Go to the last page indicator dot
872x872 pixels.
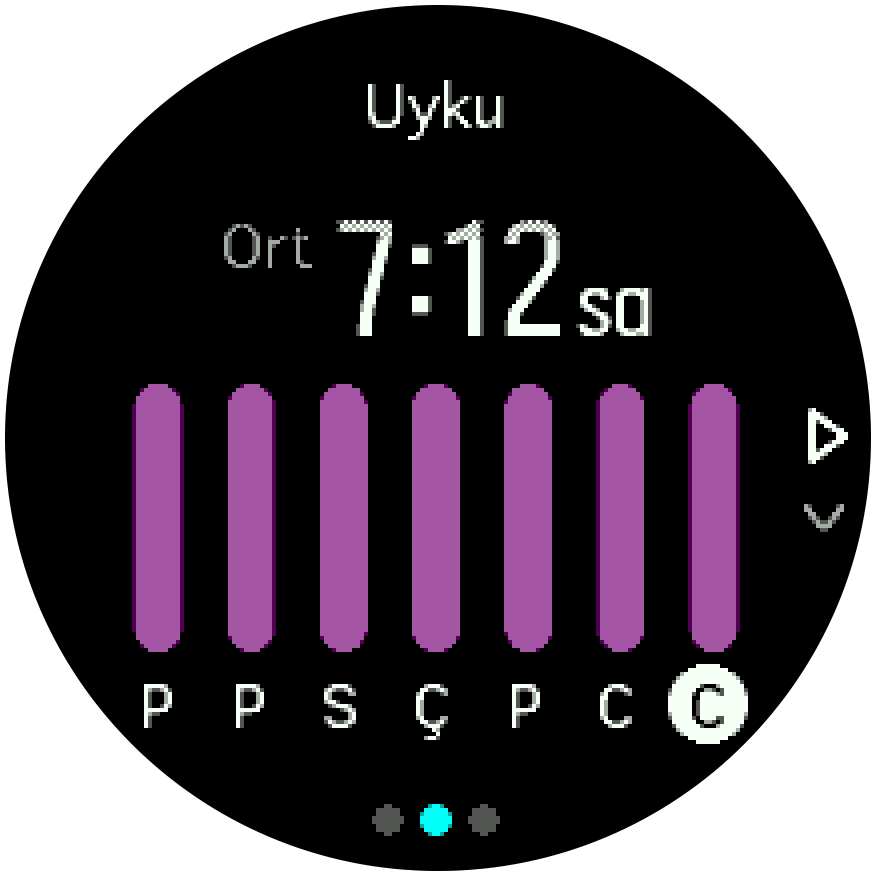point(484,820)
